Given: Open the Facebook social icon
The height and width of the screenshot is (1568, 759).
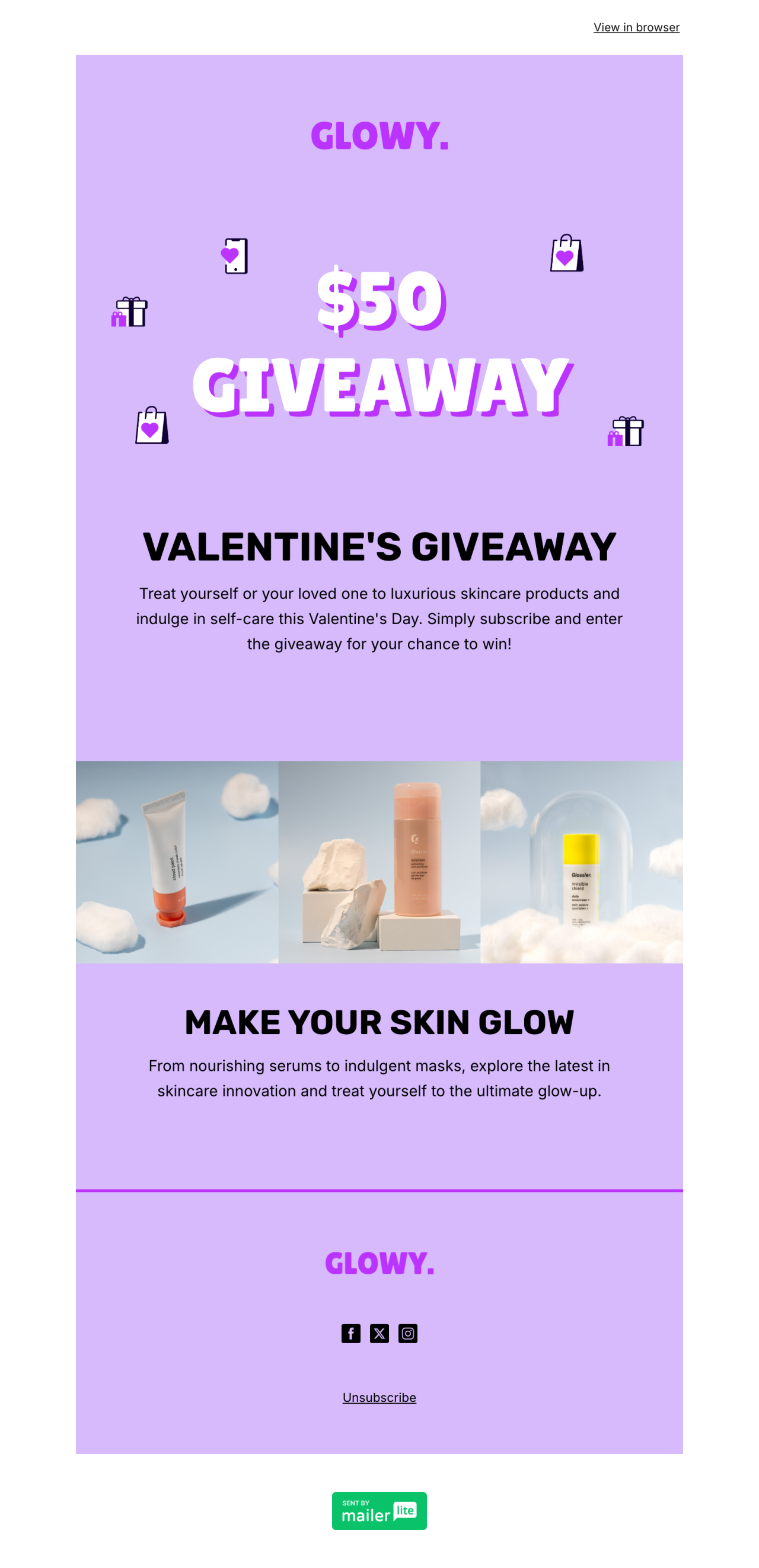Looking at the screenshot, I should (x=351, y=1333).
